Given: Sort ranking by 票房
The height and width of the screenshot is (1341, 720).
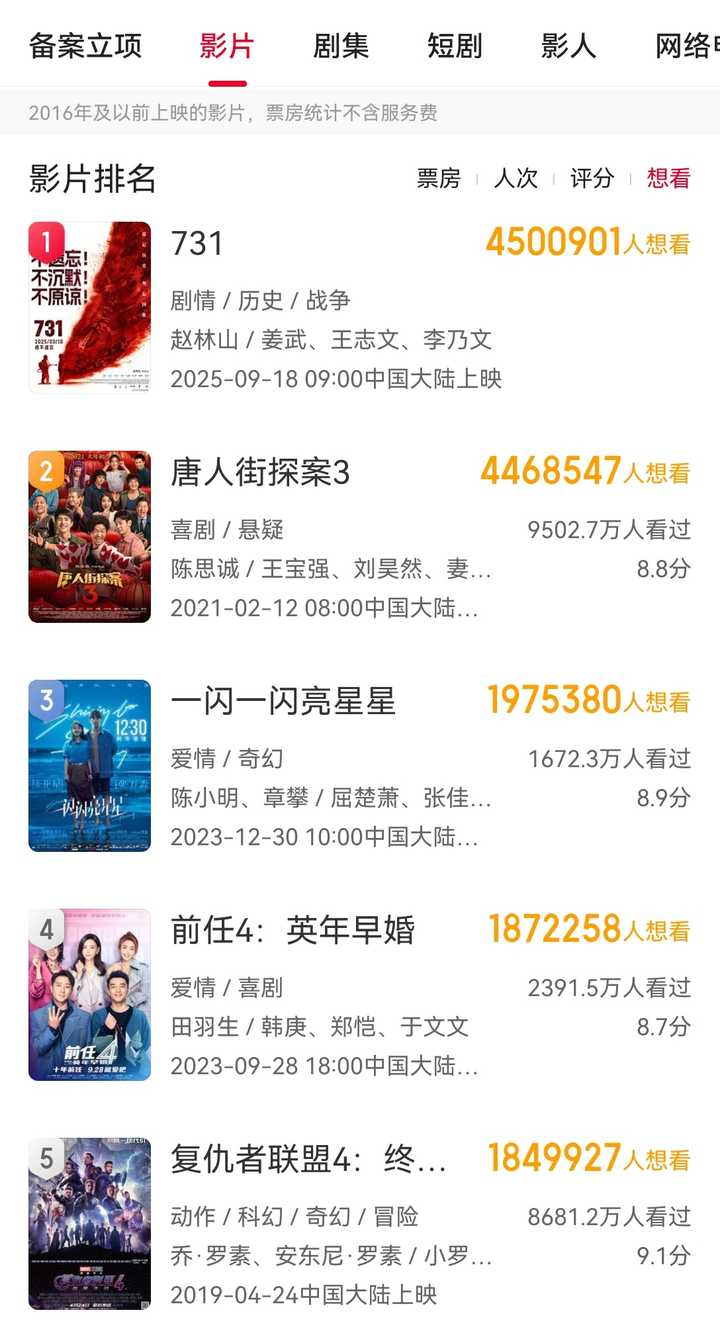Looking at the screenshot, I should (438, 178).
